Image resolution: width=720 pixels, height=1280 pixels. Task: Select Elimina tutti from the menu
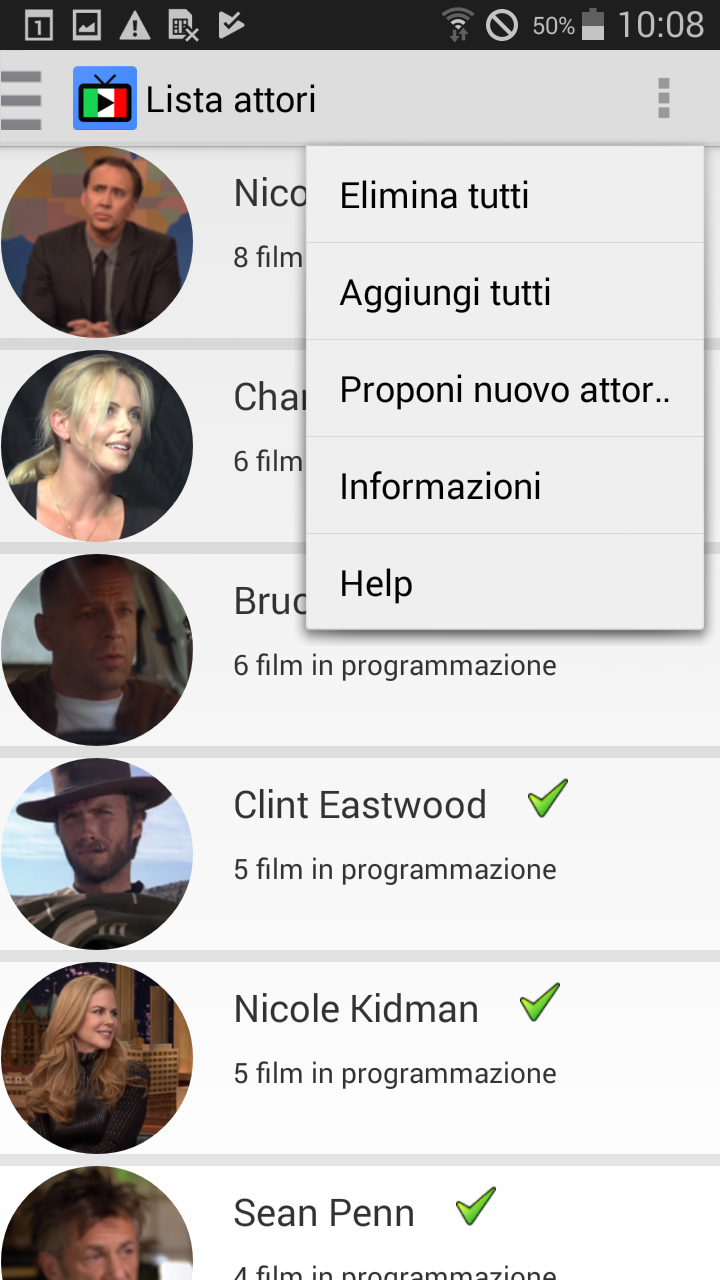pyautogui.click(x=505, y=195)
